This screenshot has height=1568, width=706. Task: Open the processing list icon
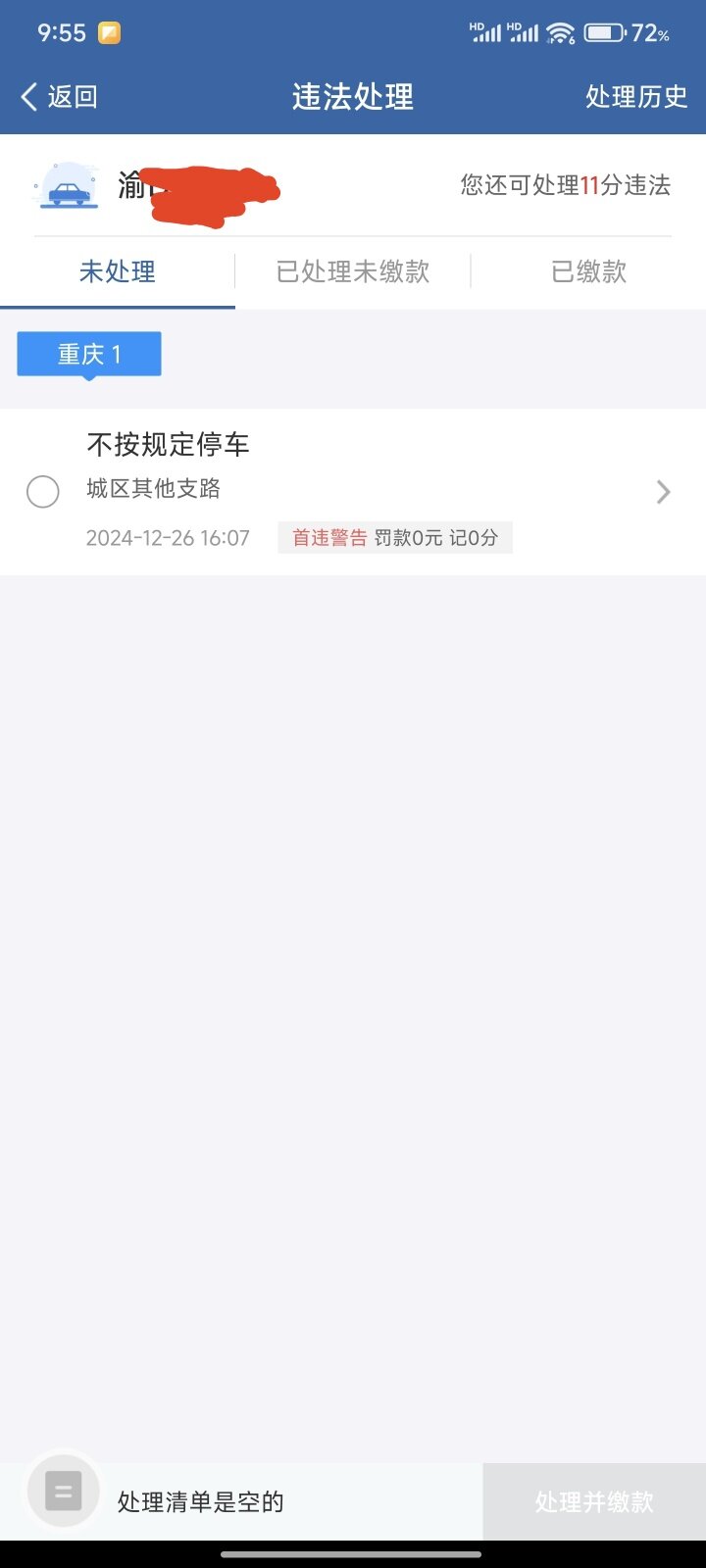tap(64, 1493)
